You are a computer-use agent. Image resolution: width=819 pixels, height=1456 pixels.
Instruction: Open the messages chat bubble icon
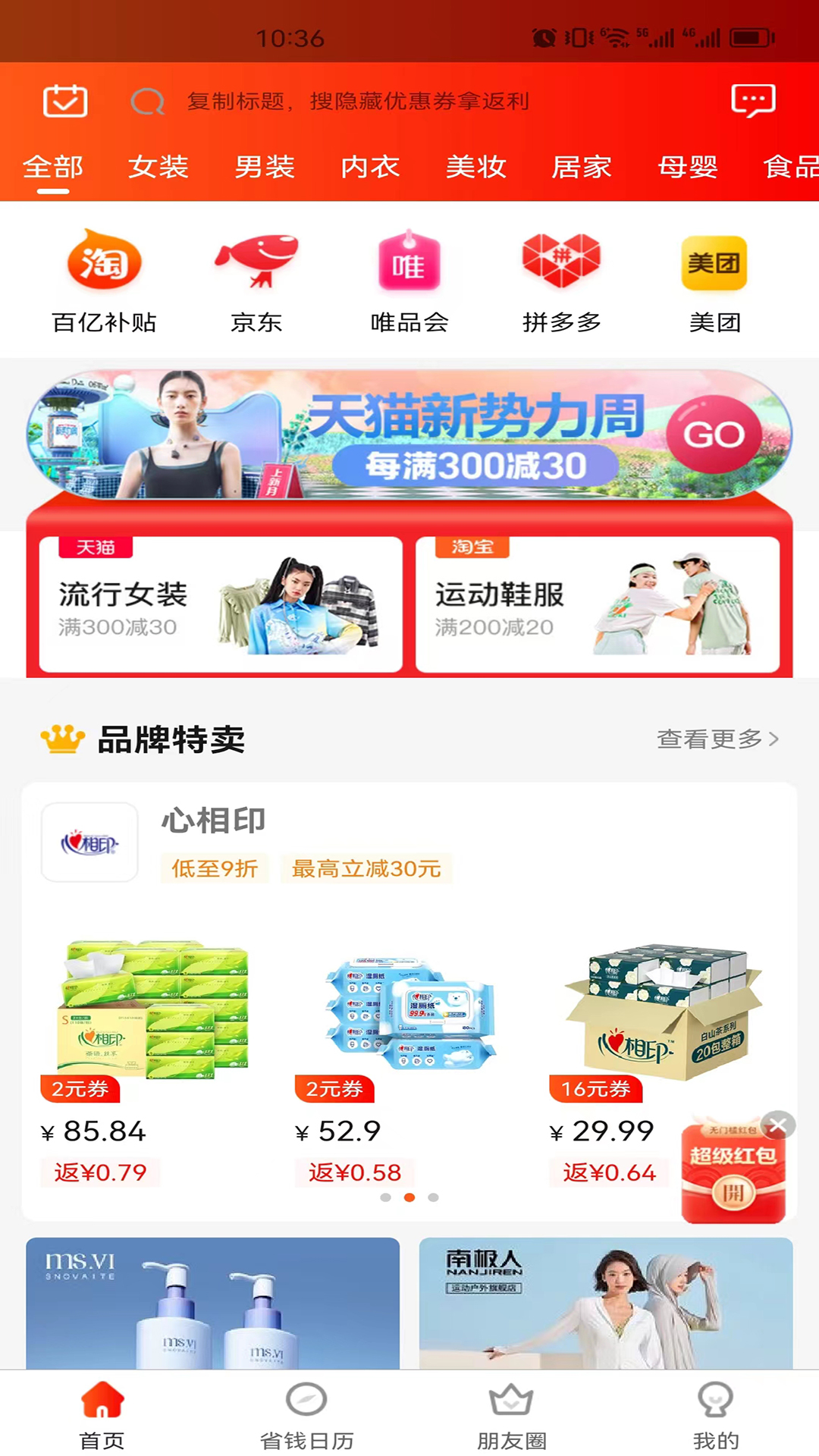752,100
